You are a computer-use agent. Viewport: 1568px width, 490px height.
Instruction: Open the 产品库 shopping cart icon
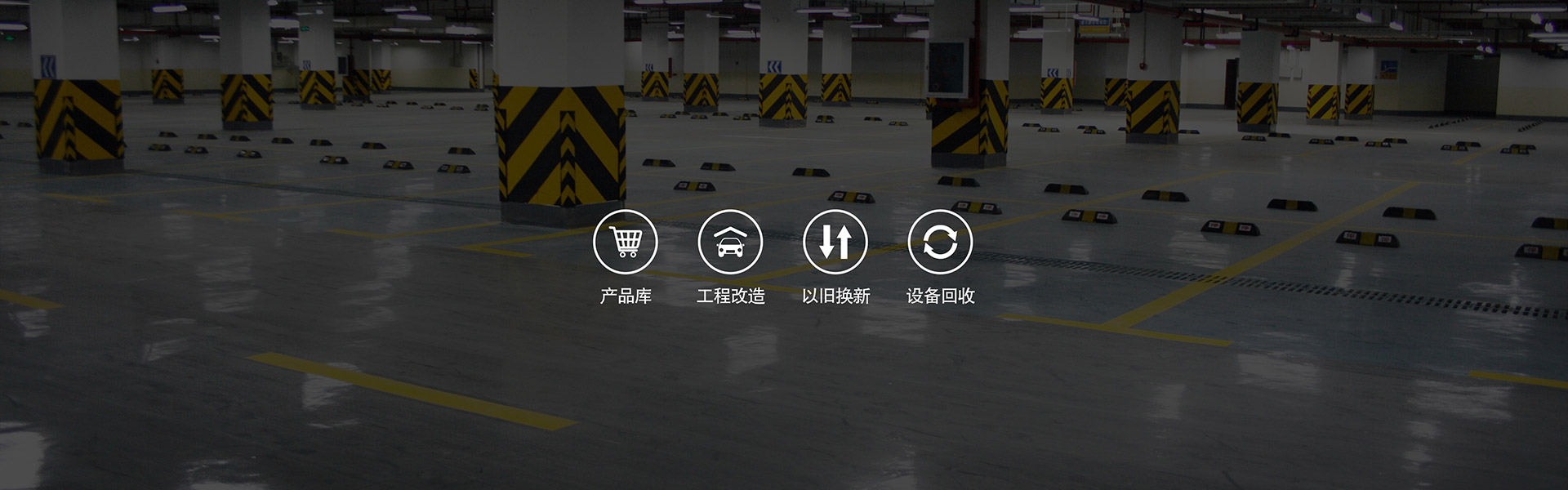point(626,242)
